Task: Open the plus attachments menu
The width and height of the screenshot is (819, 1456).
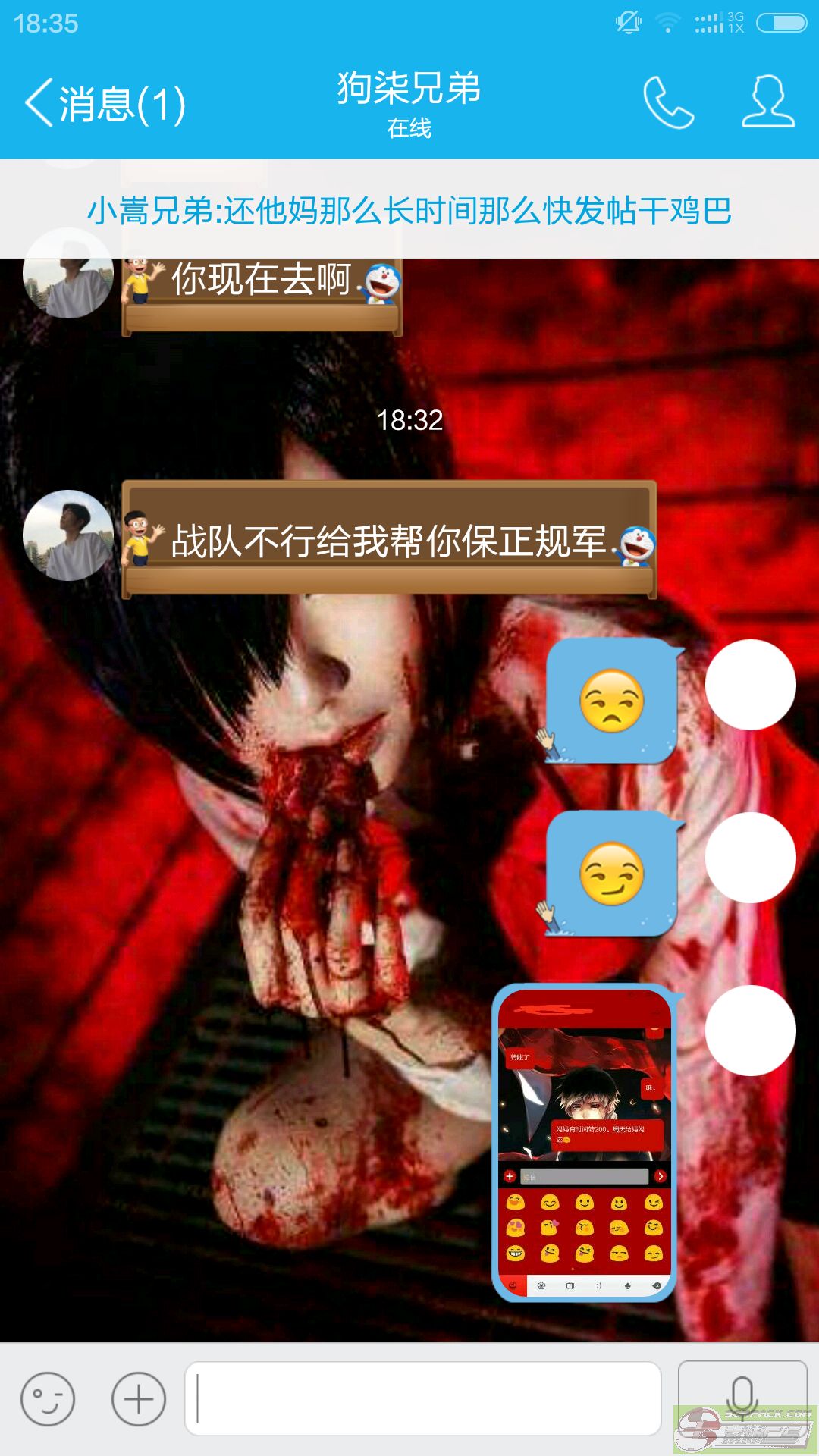Action: point(139,1398)
